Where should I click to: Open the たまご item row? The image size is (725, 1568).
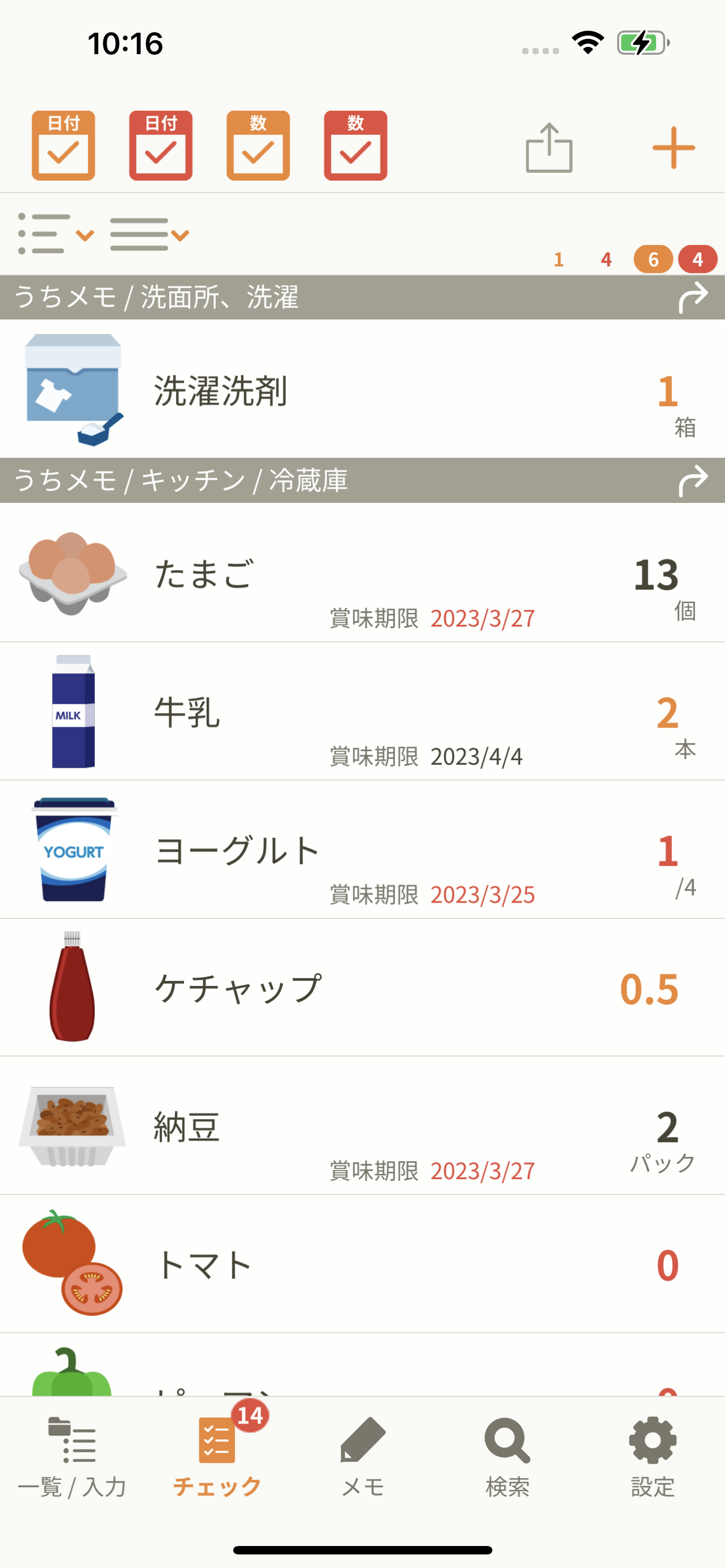click(x=362, y=572)
